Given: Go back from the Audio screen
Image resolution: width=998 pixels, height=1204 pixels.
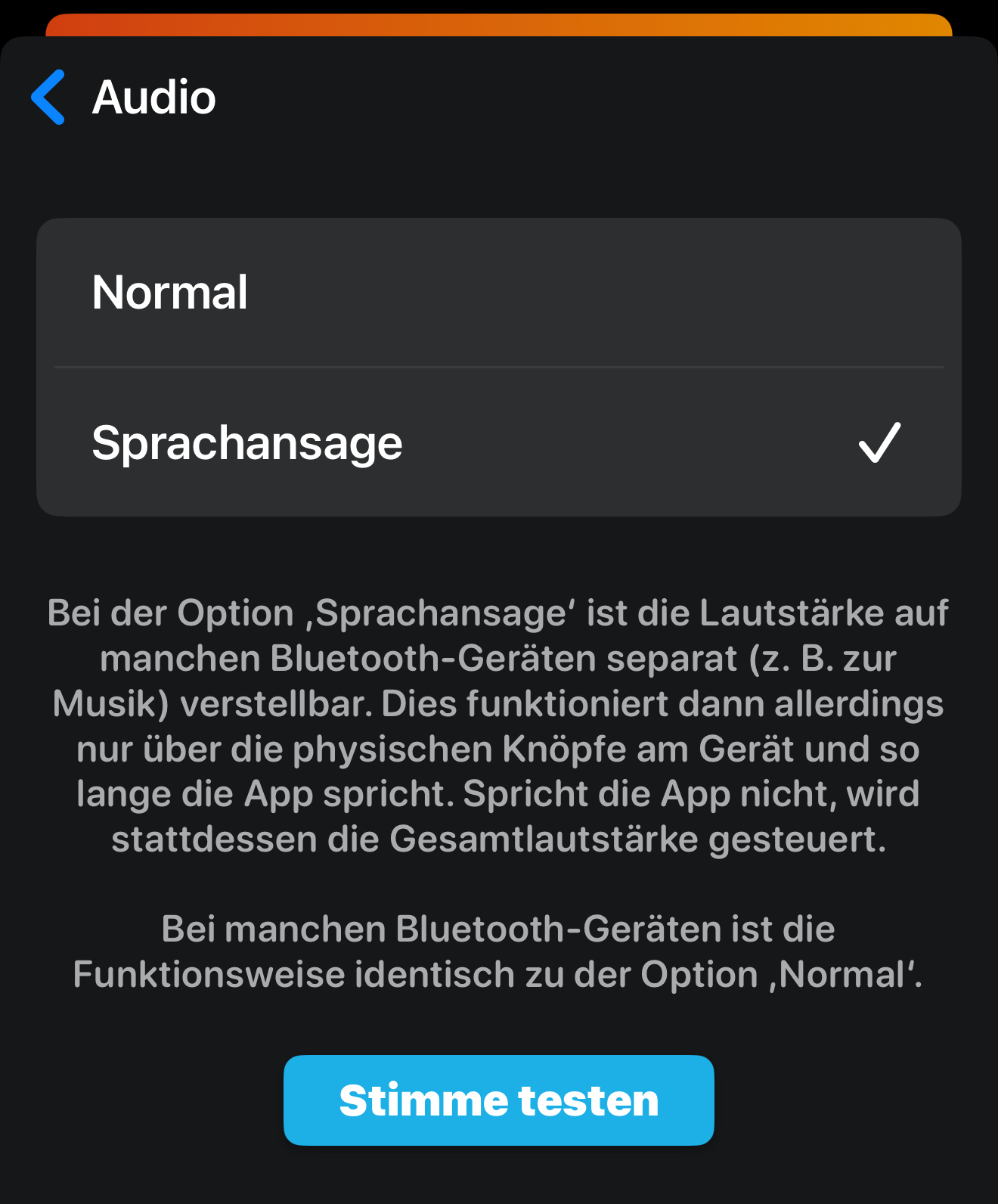Looking at the screenshot, I should point(48,98).
